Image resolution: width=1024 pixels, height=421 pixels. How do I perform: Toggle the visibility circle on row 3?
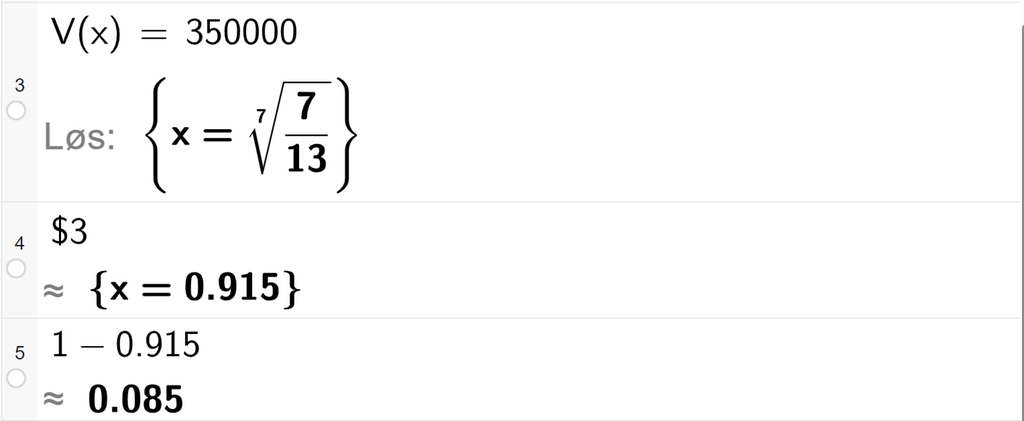pos(16,112)
